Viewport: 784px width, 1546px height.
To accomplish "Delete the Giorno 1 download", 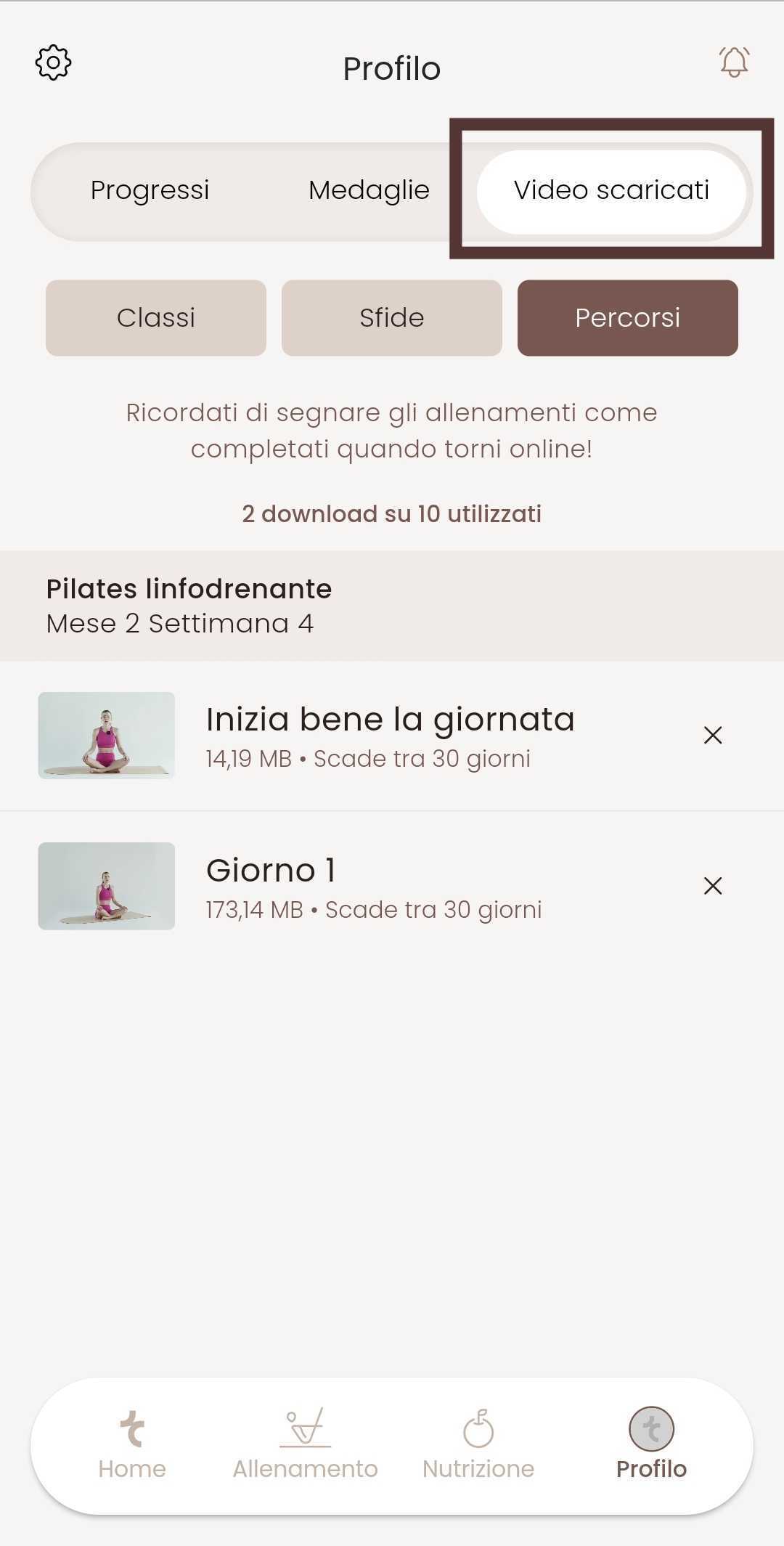I will (x=713, y=886).
